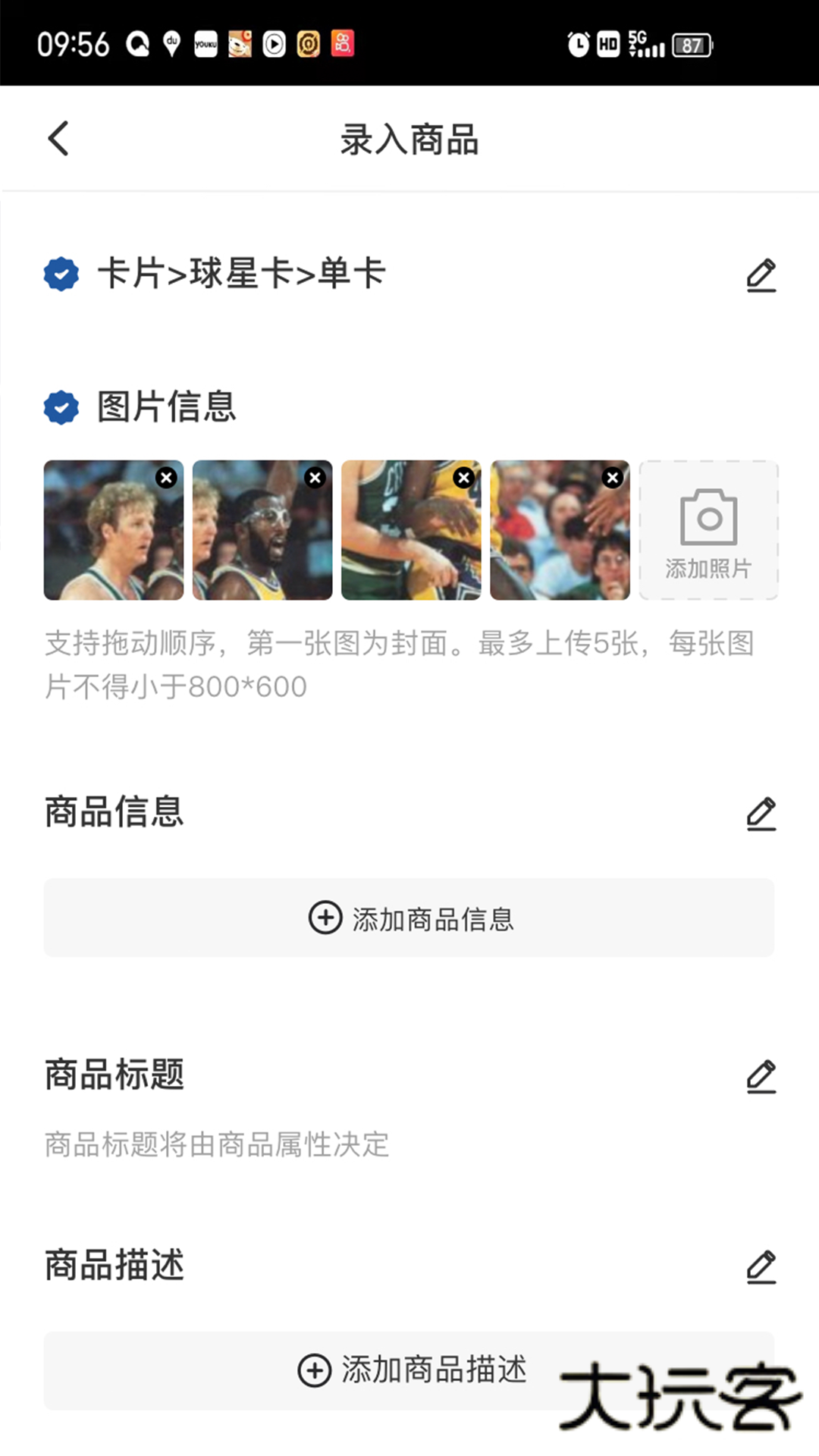Click the 商品标题 edit pencil icon
The height and width of the screenshot is (1456, 819).
(x=761, y=1075)
